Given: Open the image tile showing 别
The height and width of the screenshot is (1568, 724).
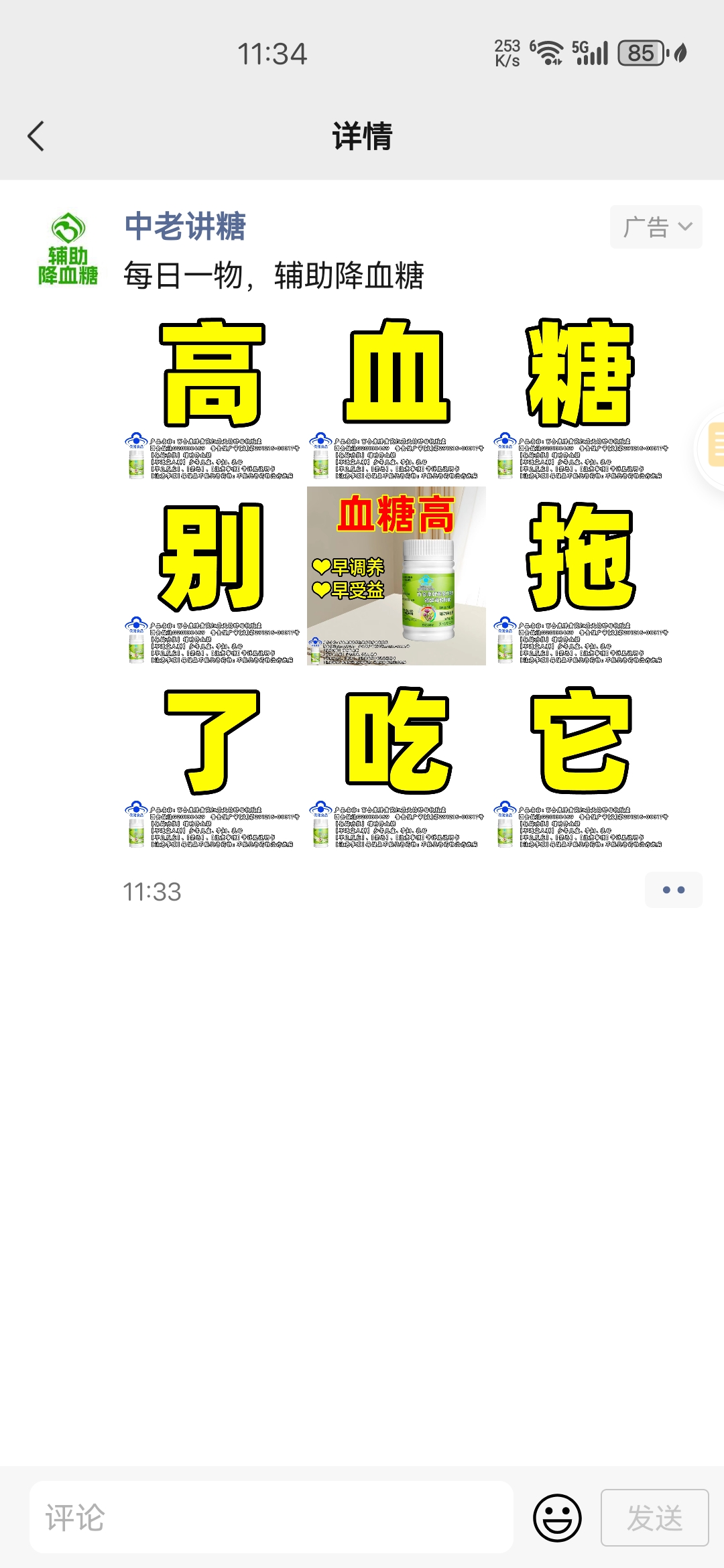Looking at the screenshot, I should [212, 576].
